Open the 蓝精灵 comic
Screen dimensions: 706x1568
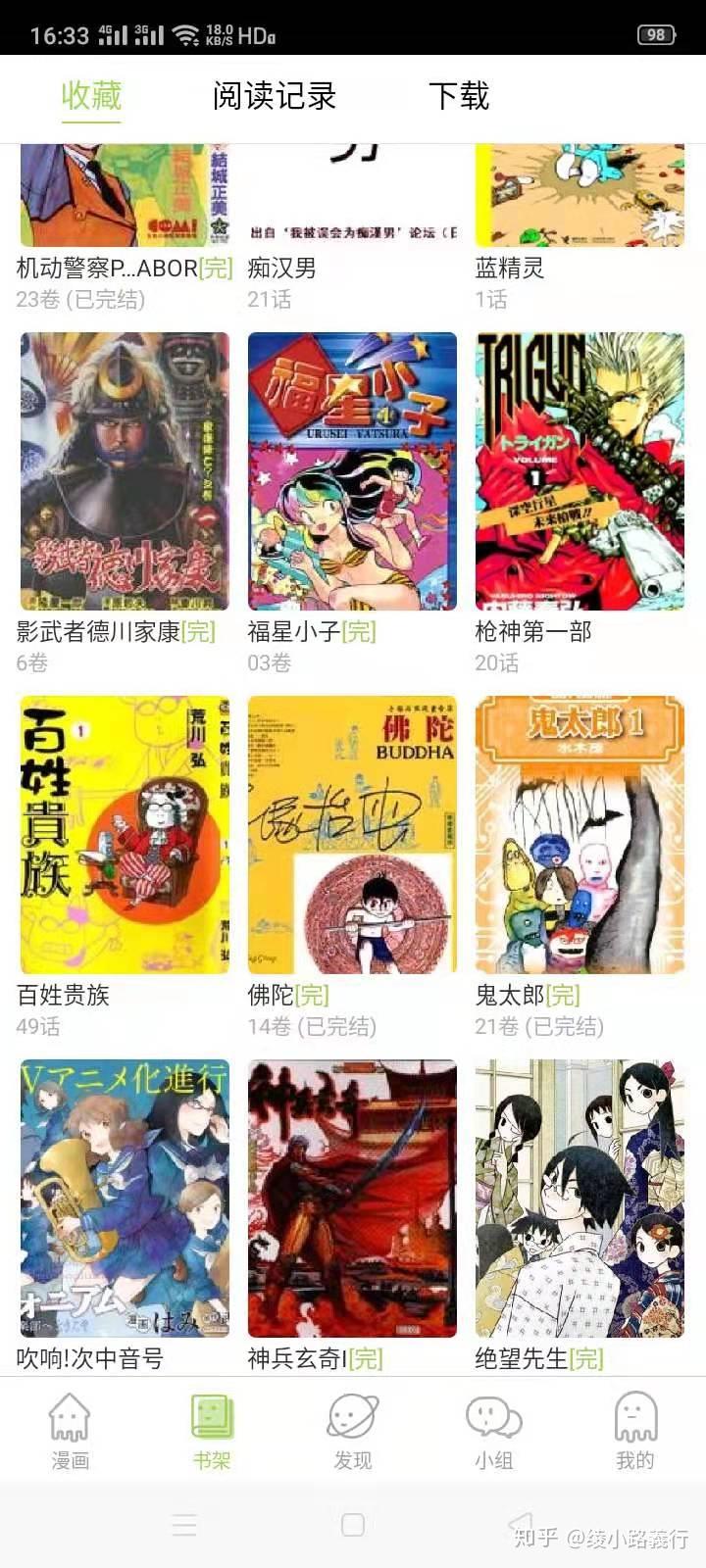click(x=580, y=196)
